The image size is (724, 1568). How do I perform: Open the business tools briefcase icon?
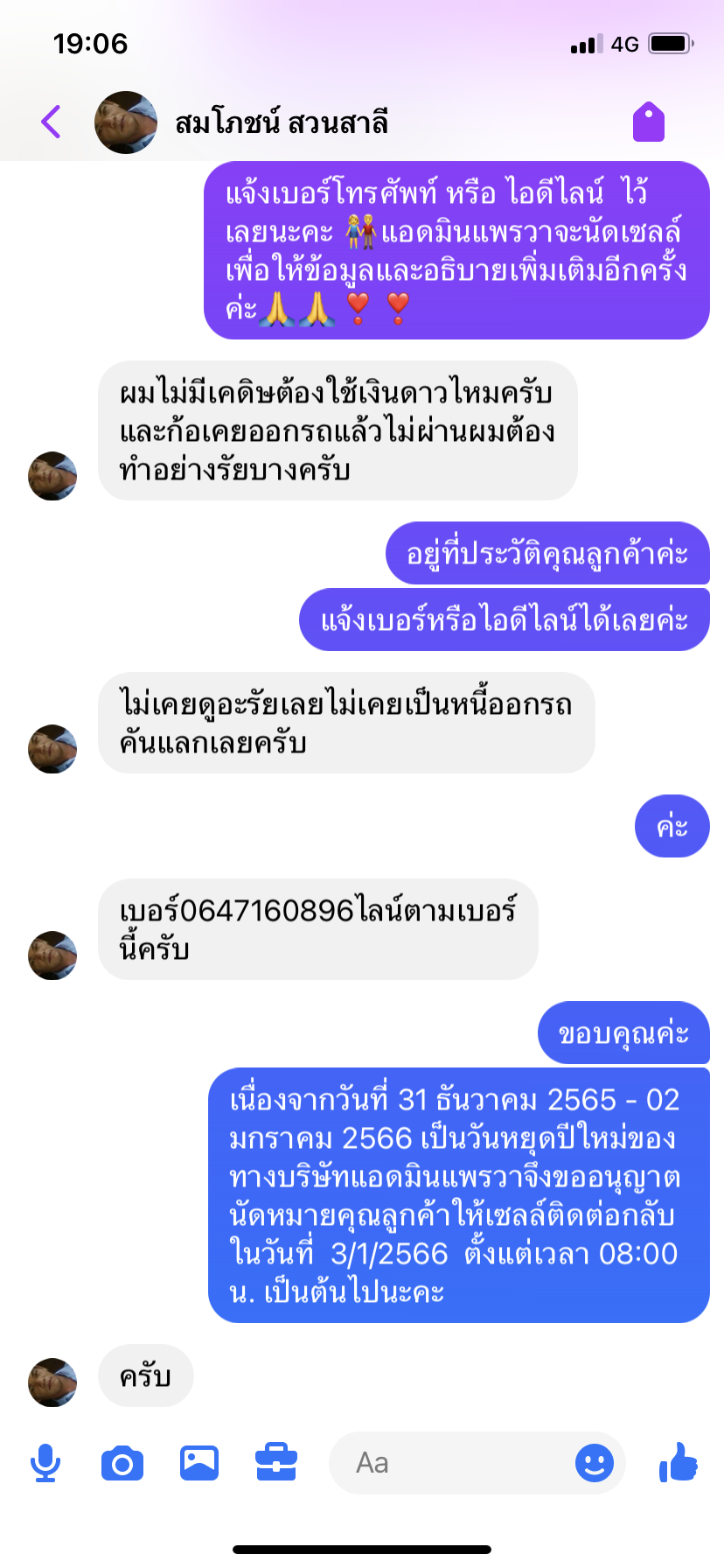point(276,1463)
